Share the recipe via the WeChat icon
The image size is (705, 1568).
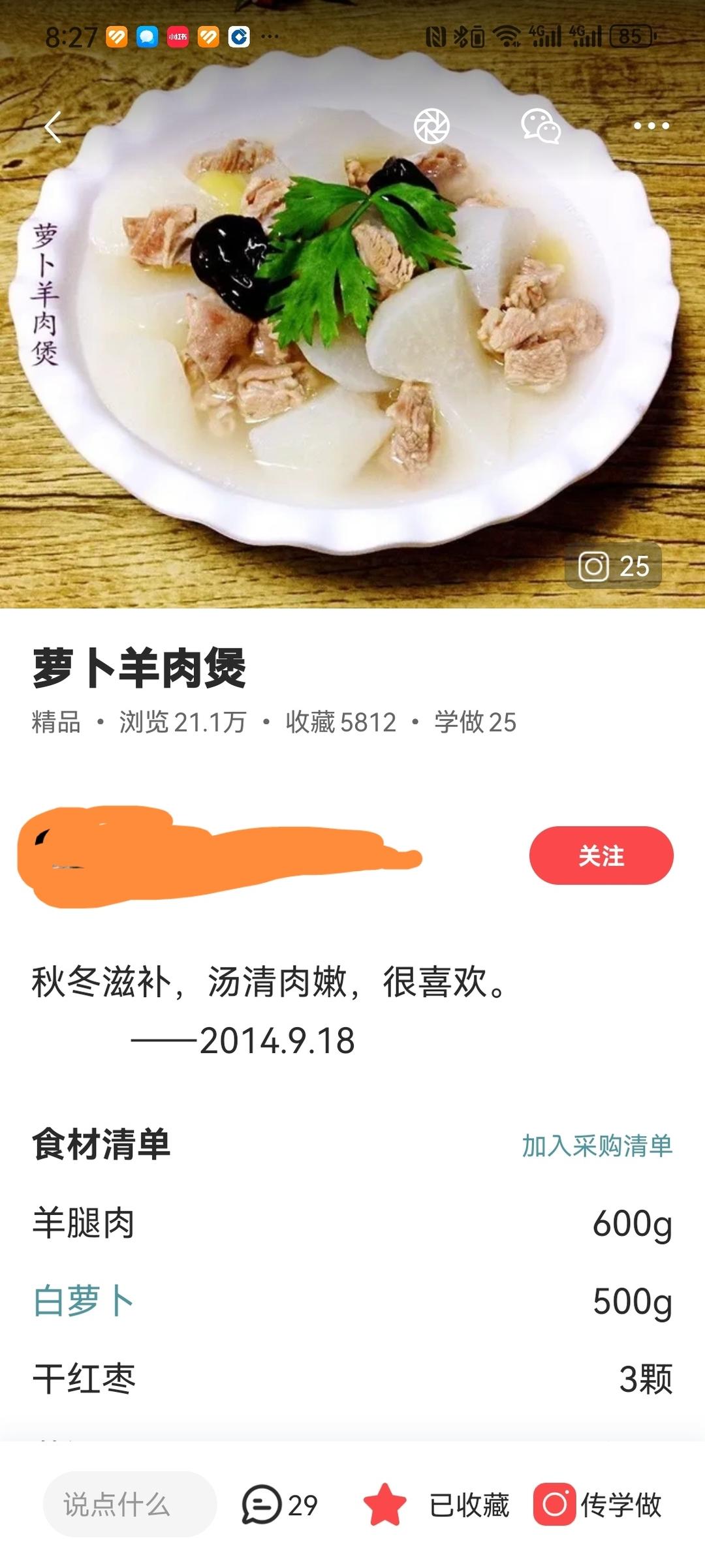point(540,126)
